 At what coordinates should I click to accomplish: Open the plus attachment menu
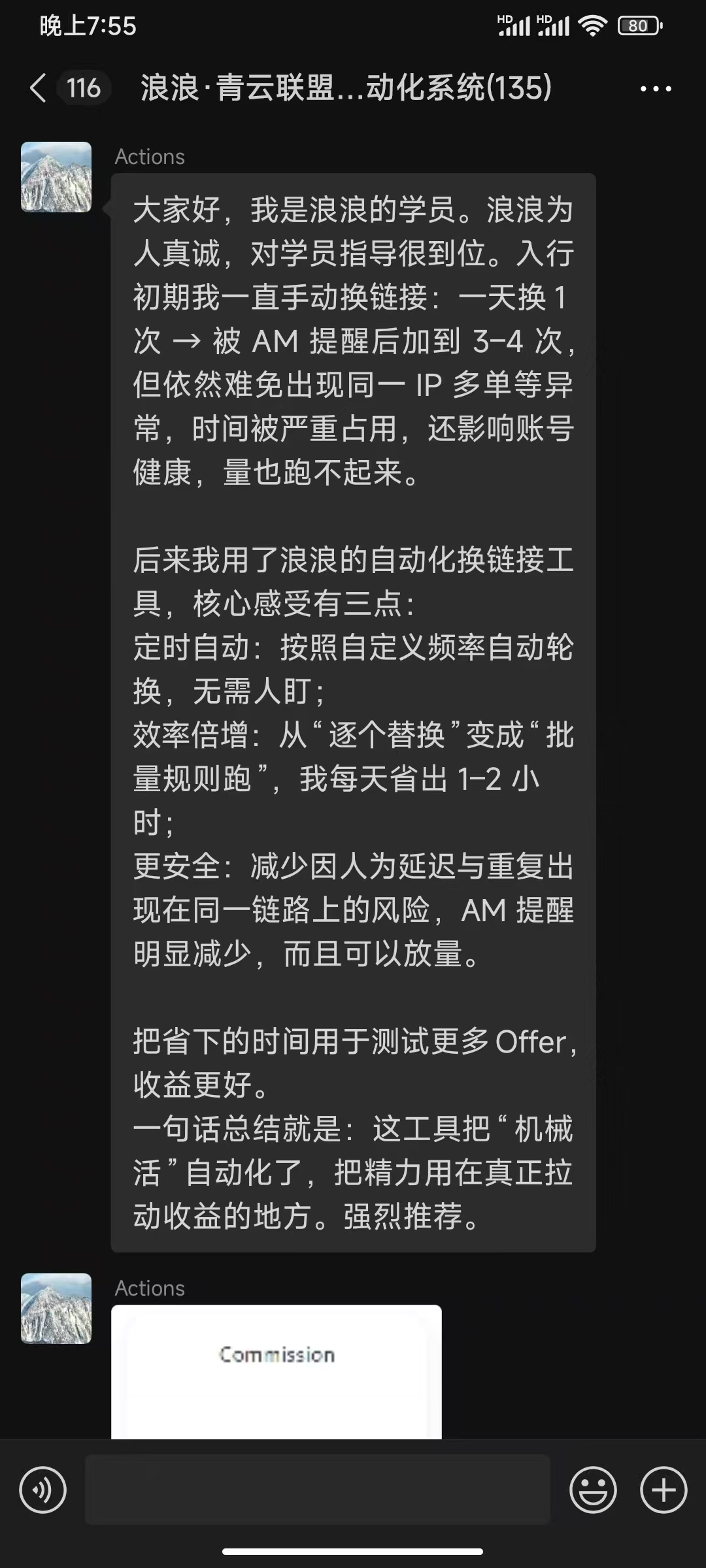coord(663,1490)
